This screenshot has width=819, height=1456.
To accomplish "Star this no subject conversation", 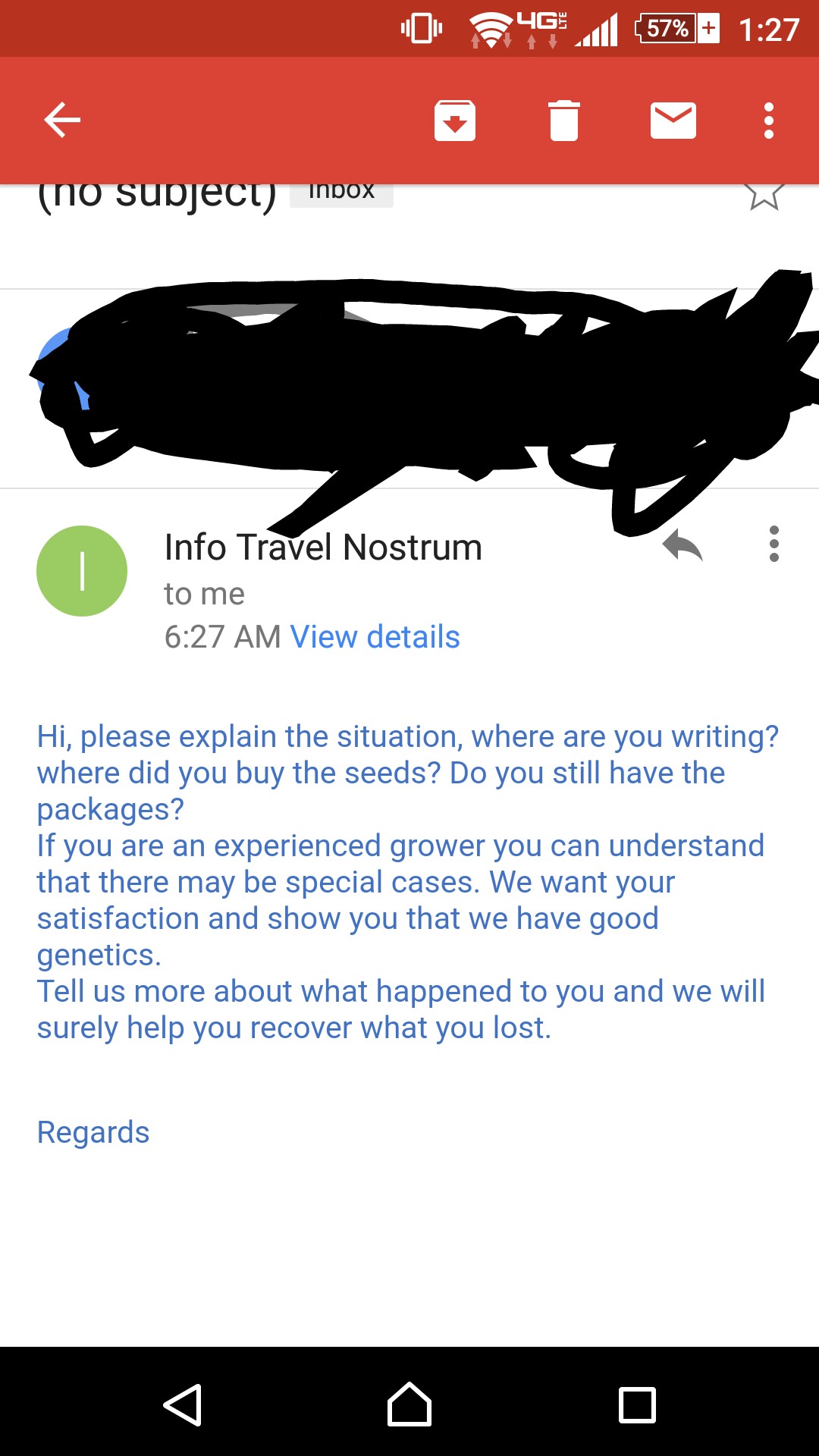I will click(764, 196).
